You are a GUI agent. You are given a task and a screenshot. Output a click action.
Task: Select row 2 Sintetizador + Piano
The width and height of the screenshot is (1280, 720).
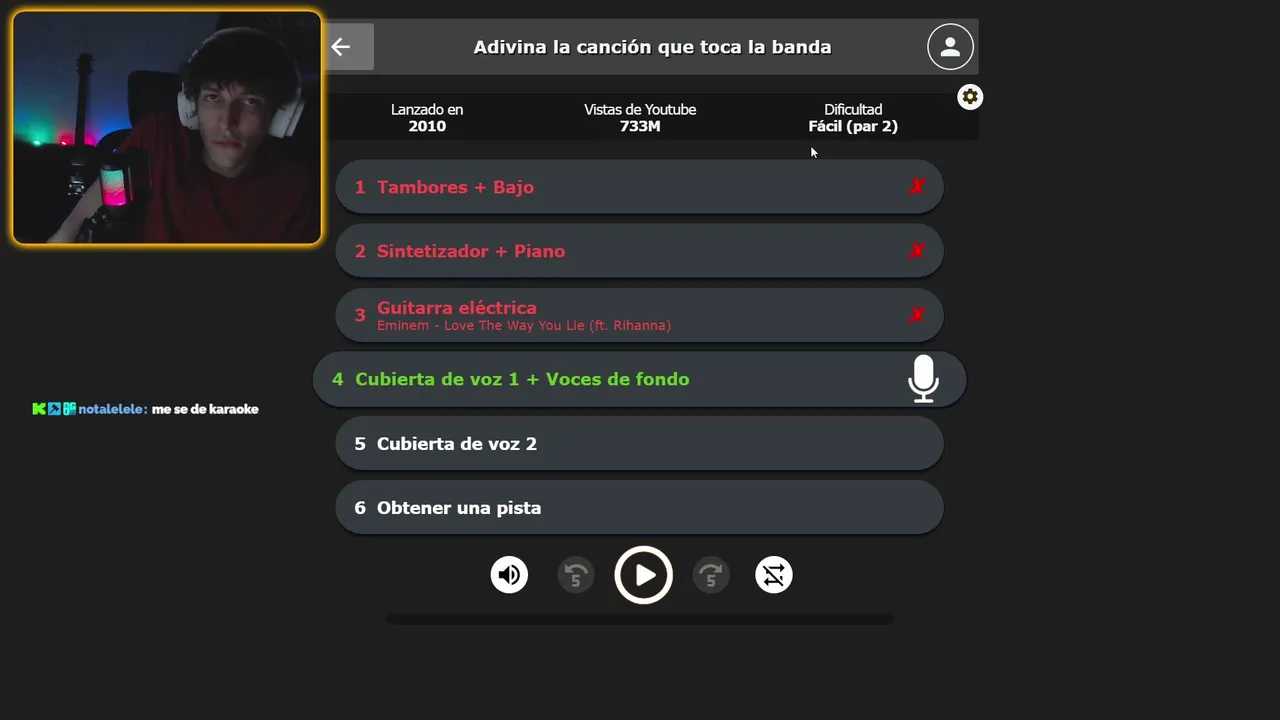(x=639, y=251)
